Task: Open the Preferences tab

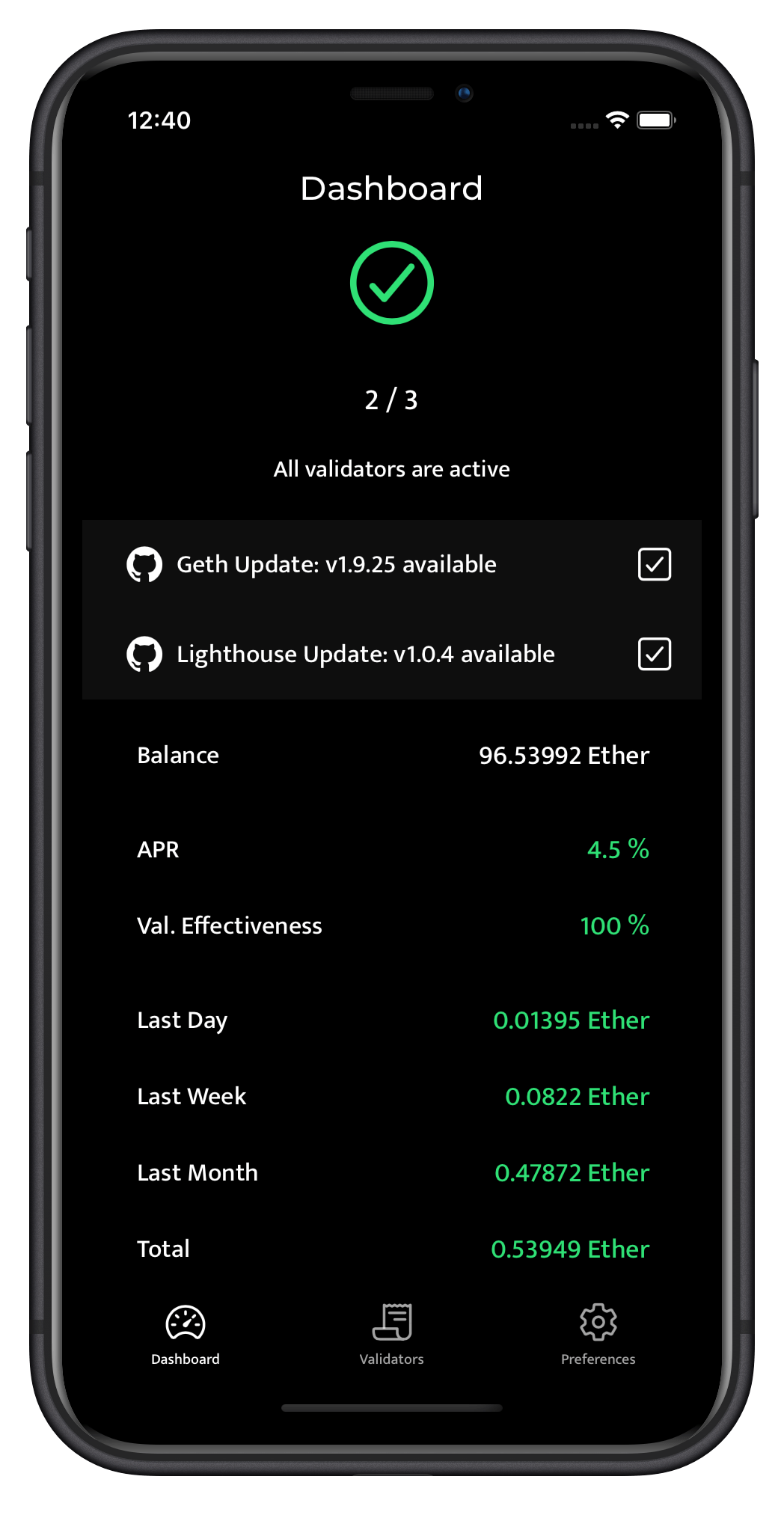Action: tap(598, 1335)
